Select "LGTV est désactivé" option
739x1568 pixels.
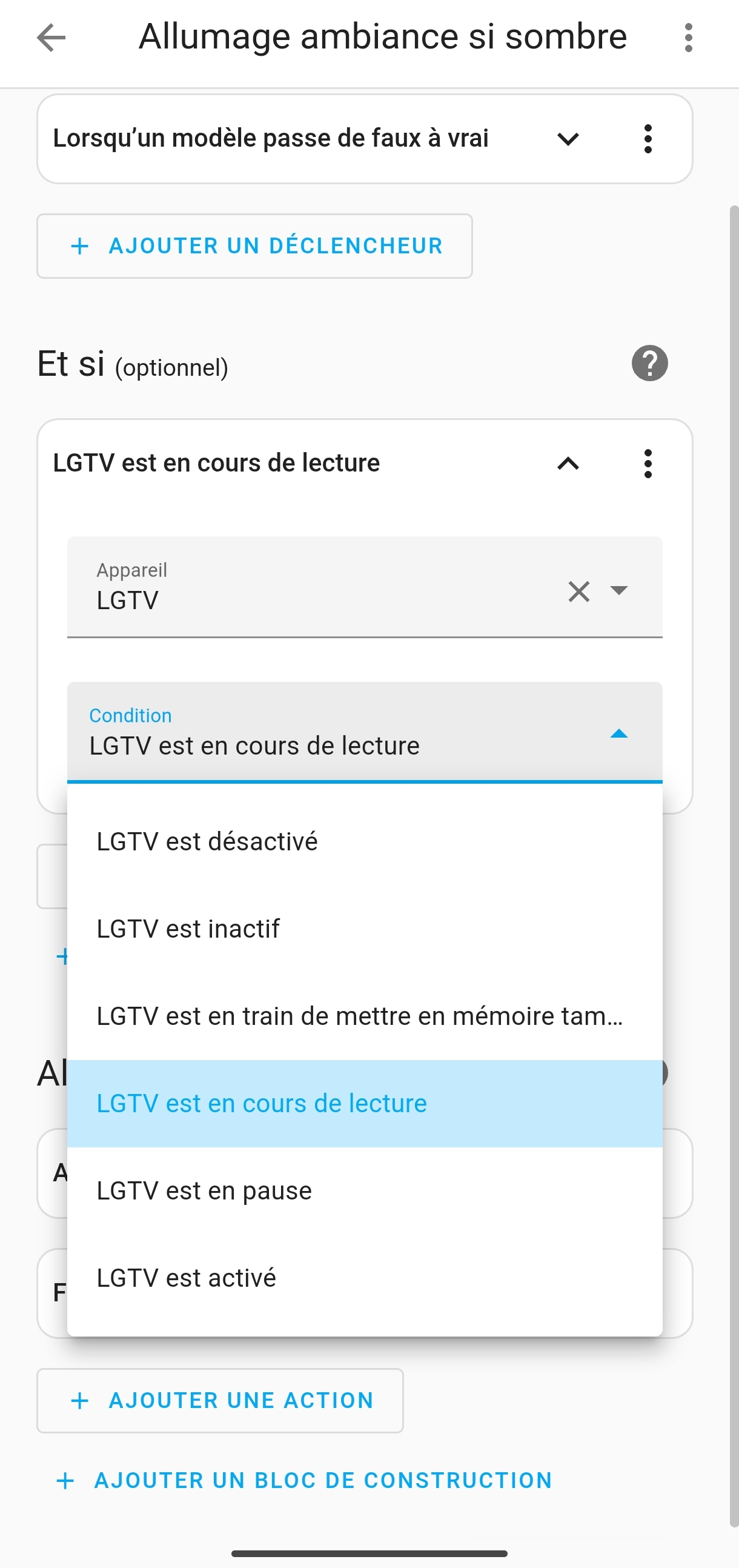(364, 841)
